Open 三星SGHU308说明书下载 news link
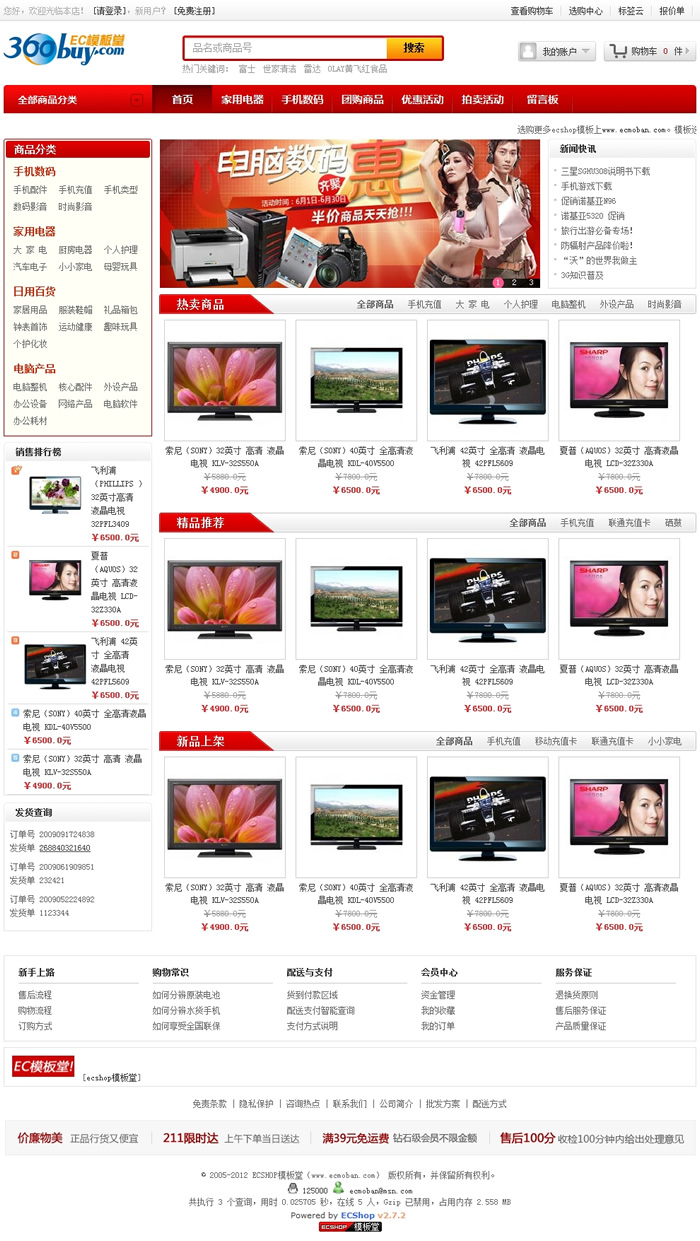The width and height of the screenshot is (700, 1241). coord(605,171)
